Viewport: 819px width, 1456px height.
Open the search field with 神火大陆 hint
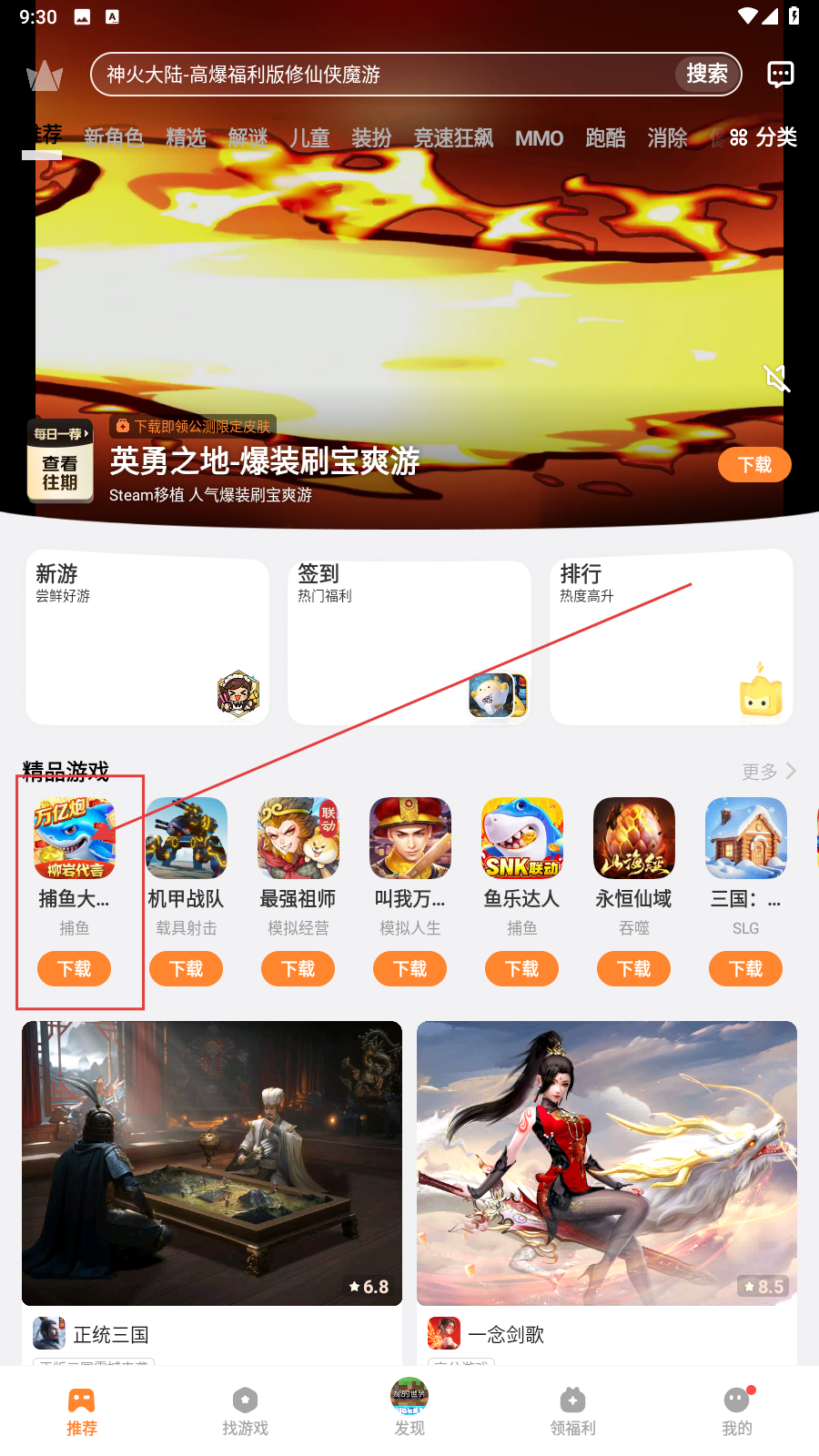382,75
